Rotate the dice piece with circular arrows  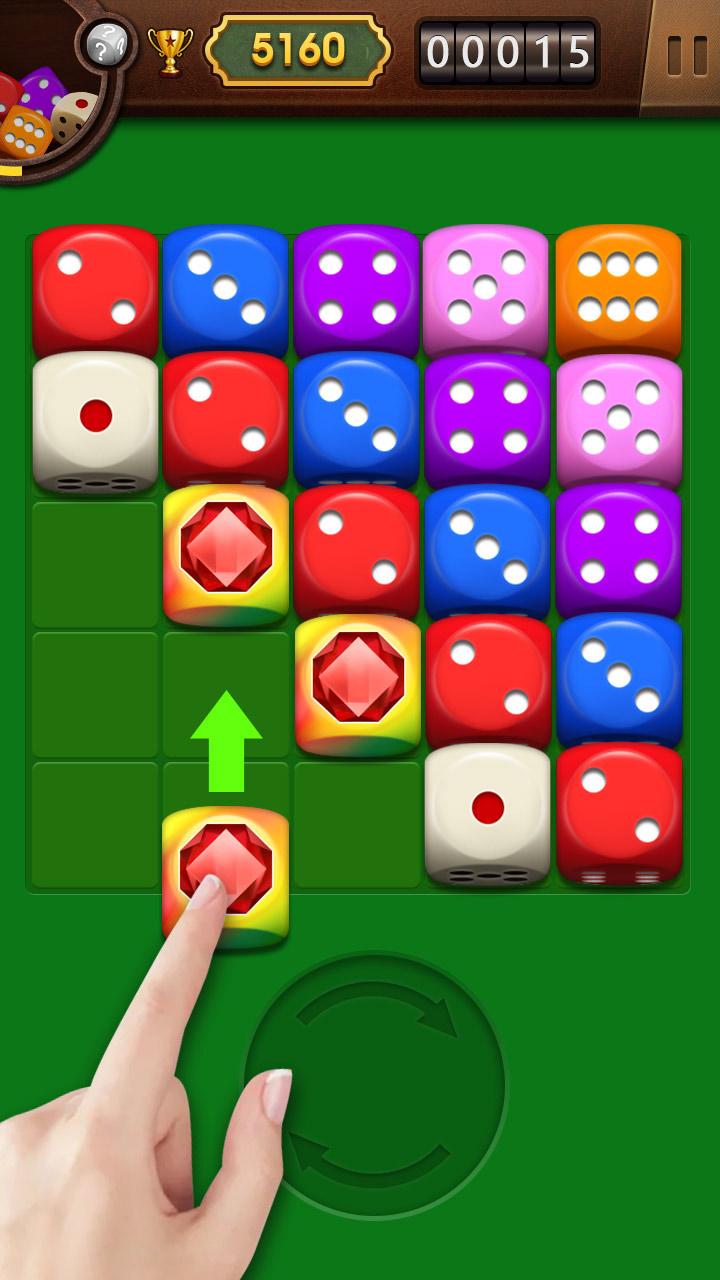[376, 1085]
